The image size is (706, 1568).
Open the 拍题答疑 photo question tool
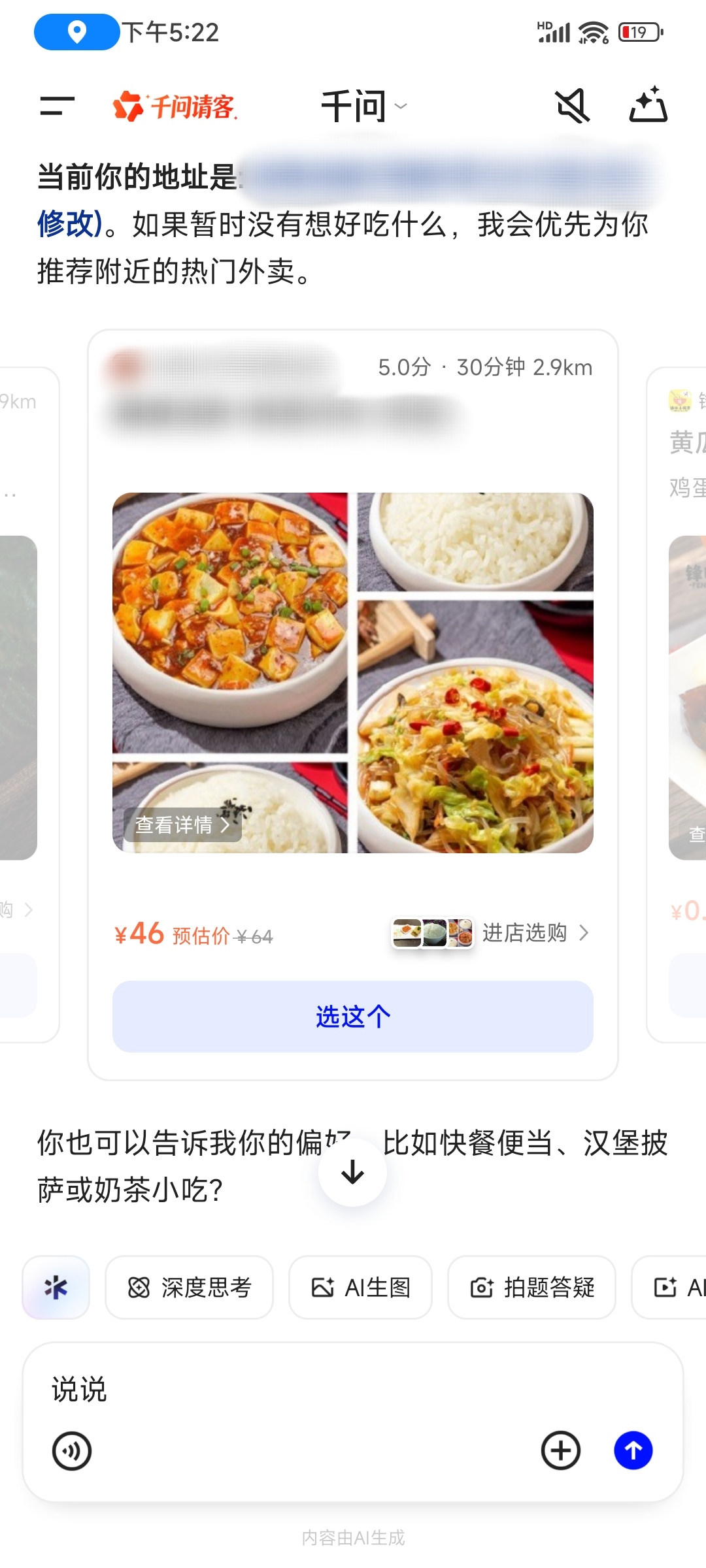pyautogui.click(x=531, y=1288)
